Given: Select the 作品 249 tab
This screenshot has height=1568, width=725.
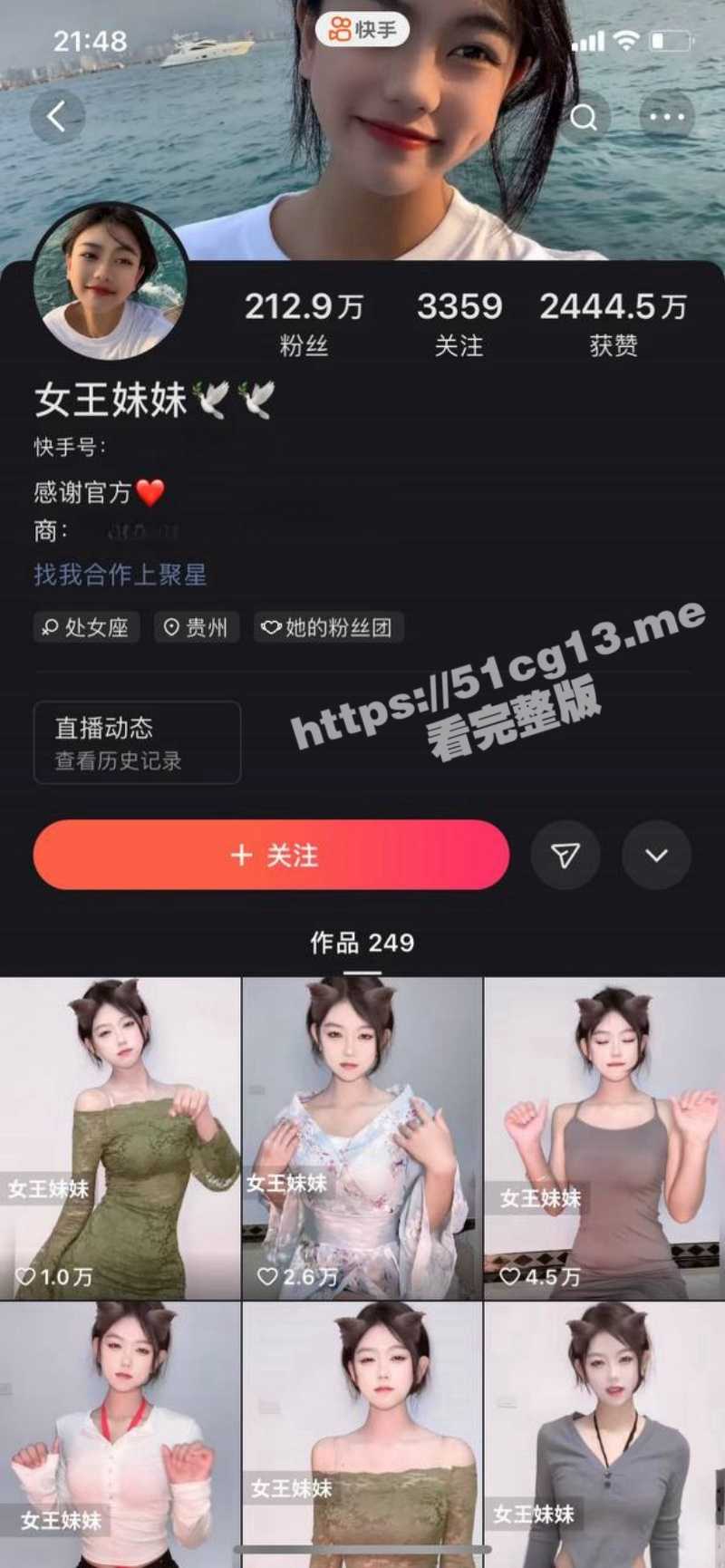Looking at the screenshot, I should coord(362,944).
